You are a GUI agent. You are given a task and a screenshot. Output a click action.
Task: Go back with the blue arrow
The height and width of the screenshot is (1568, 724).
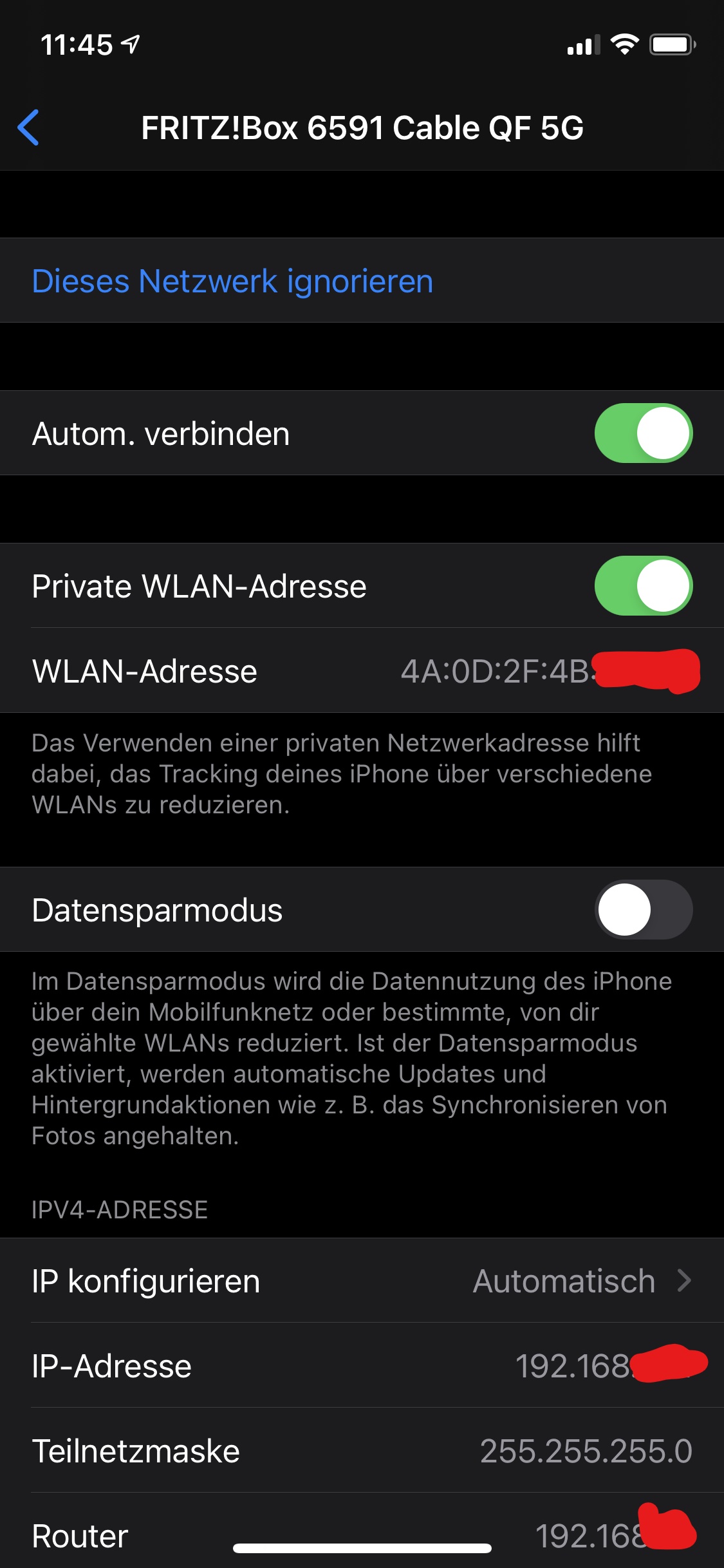click(x=28, y=128)
